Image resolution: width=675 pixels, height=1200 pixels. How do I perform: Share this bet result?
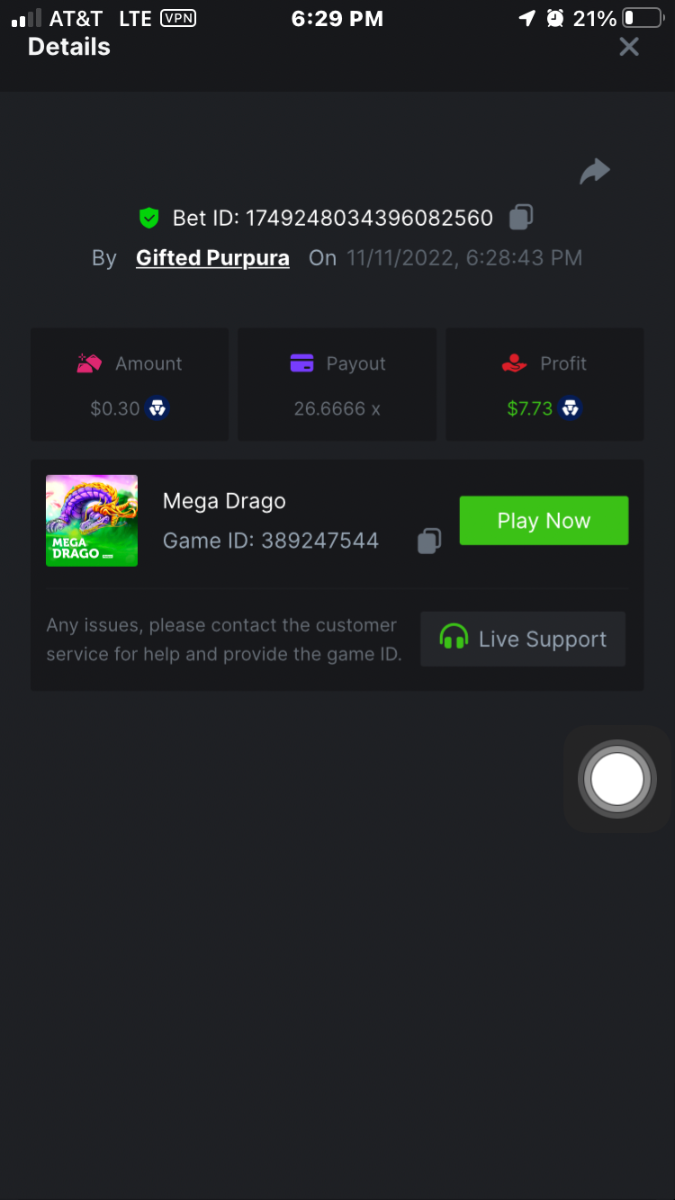click(x=595, y=172)
